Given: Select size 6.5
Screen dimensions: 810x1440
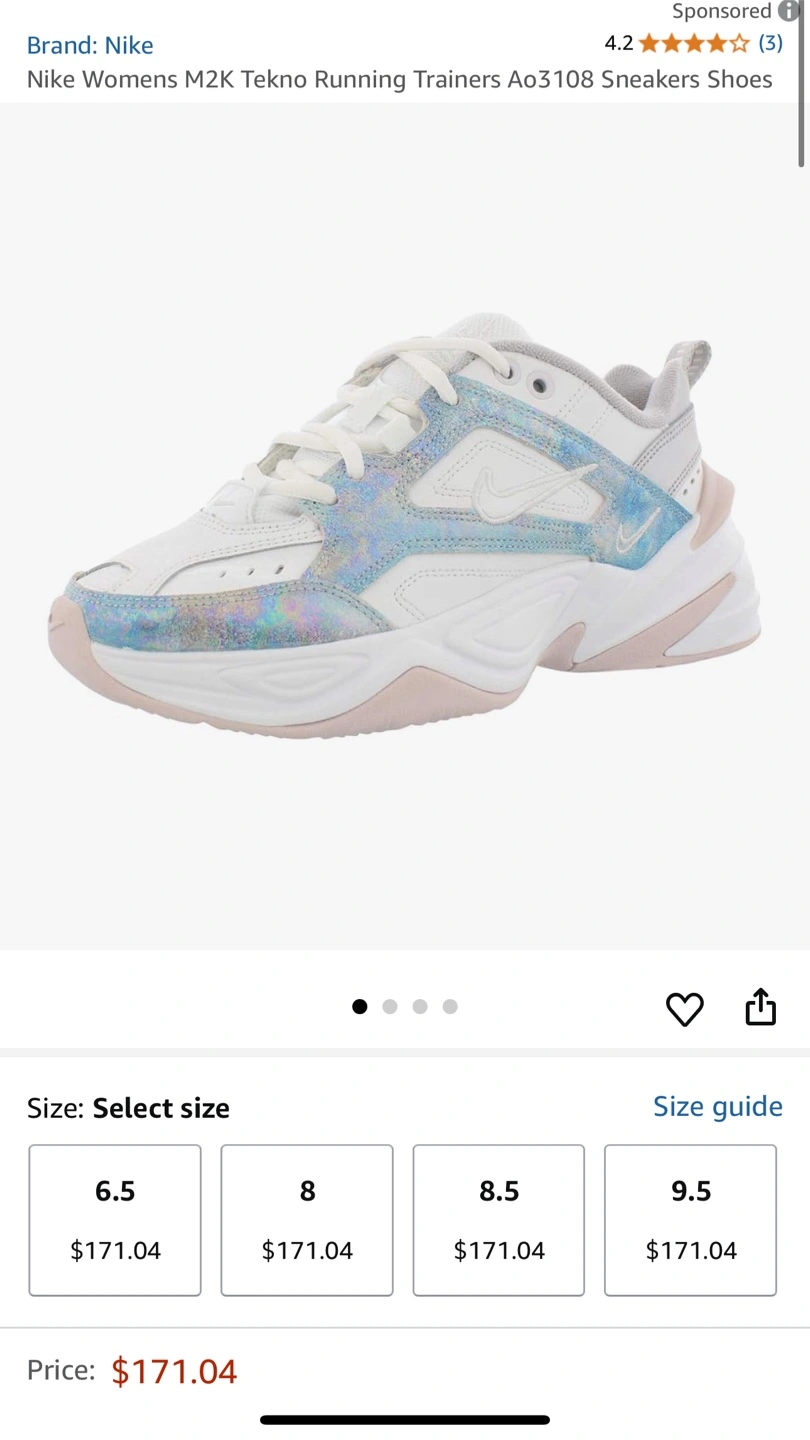Looking at the screenshot, I should [x=115, y=1220].
